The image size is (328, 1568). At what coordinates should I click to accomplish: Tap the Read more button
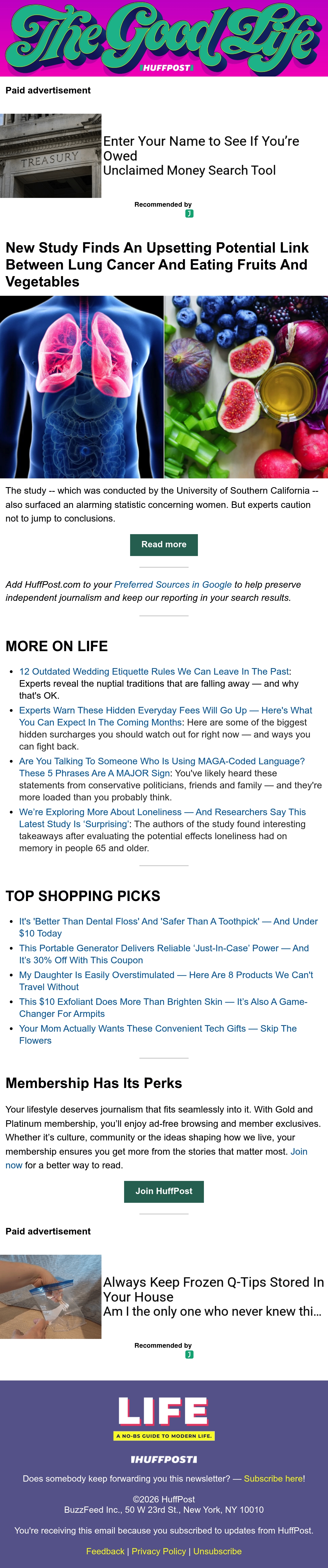coord(164,545)
